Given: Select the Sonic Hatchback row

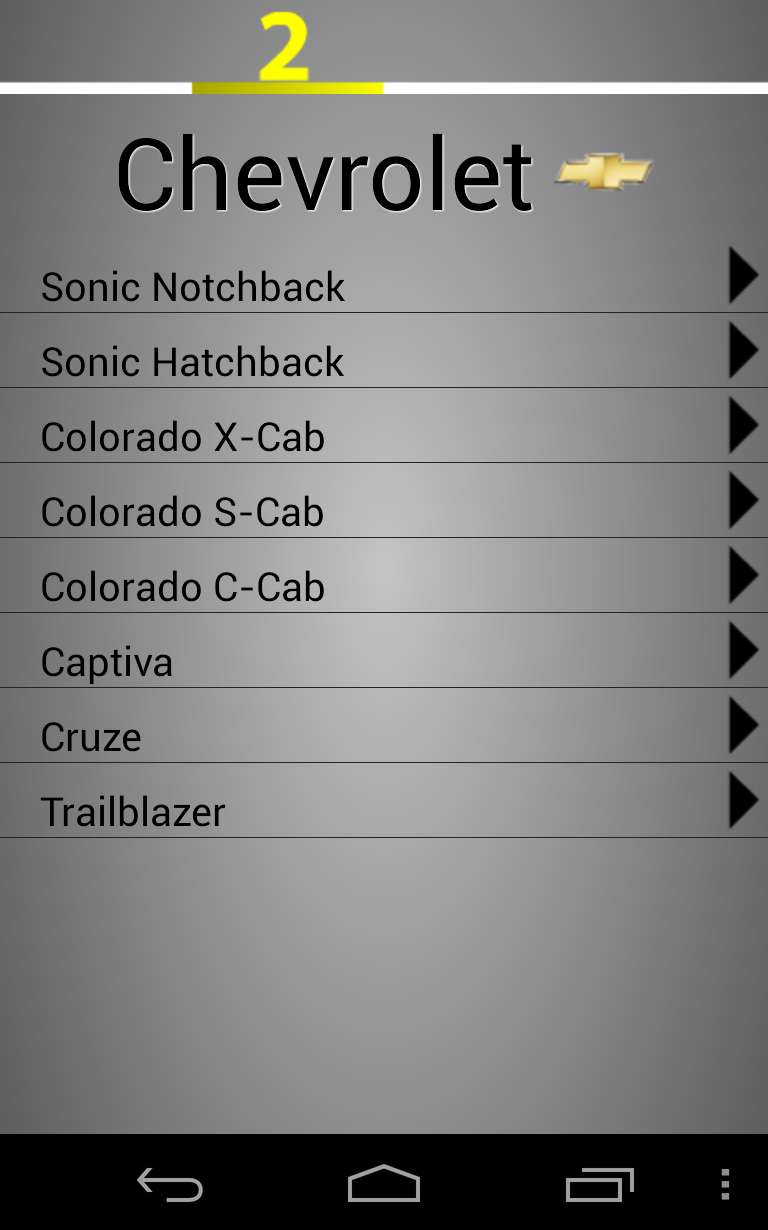Looking at the screenshot, I should (384, 350).
